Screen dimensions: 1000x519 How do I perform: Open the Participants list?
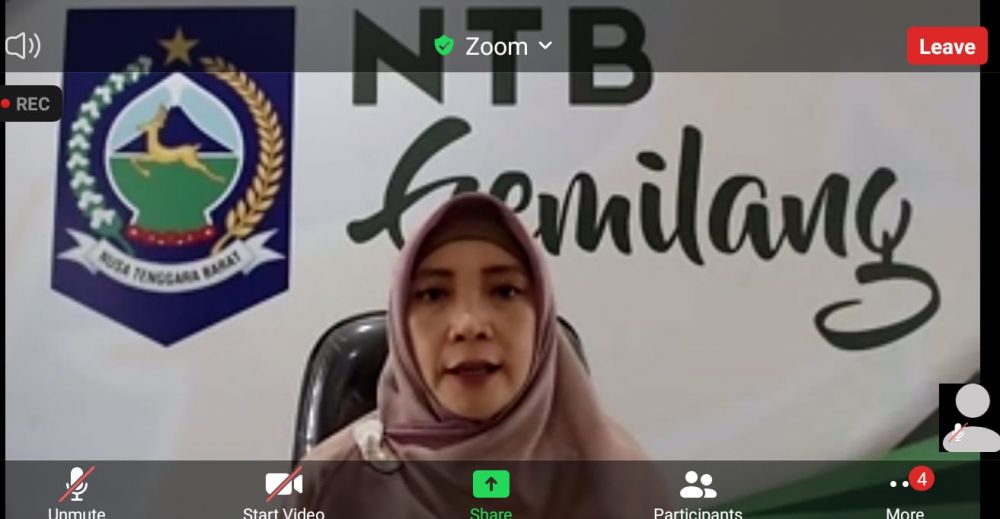coord(698,490)
